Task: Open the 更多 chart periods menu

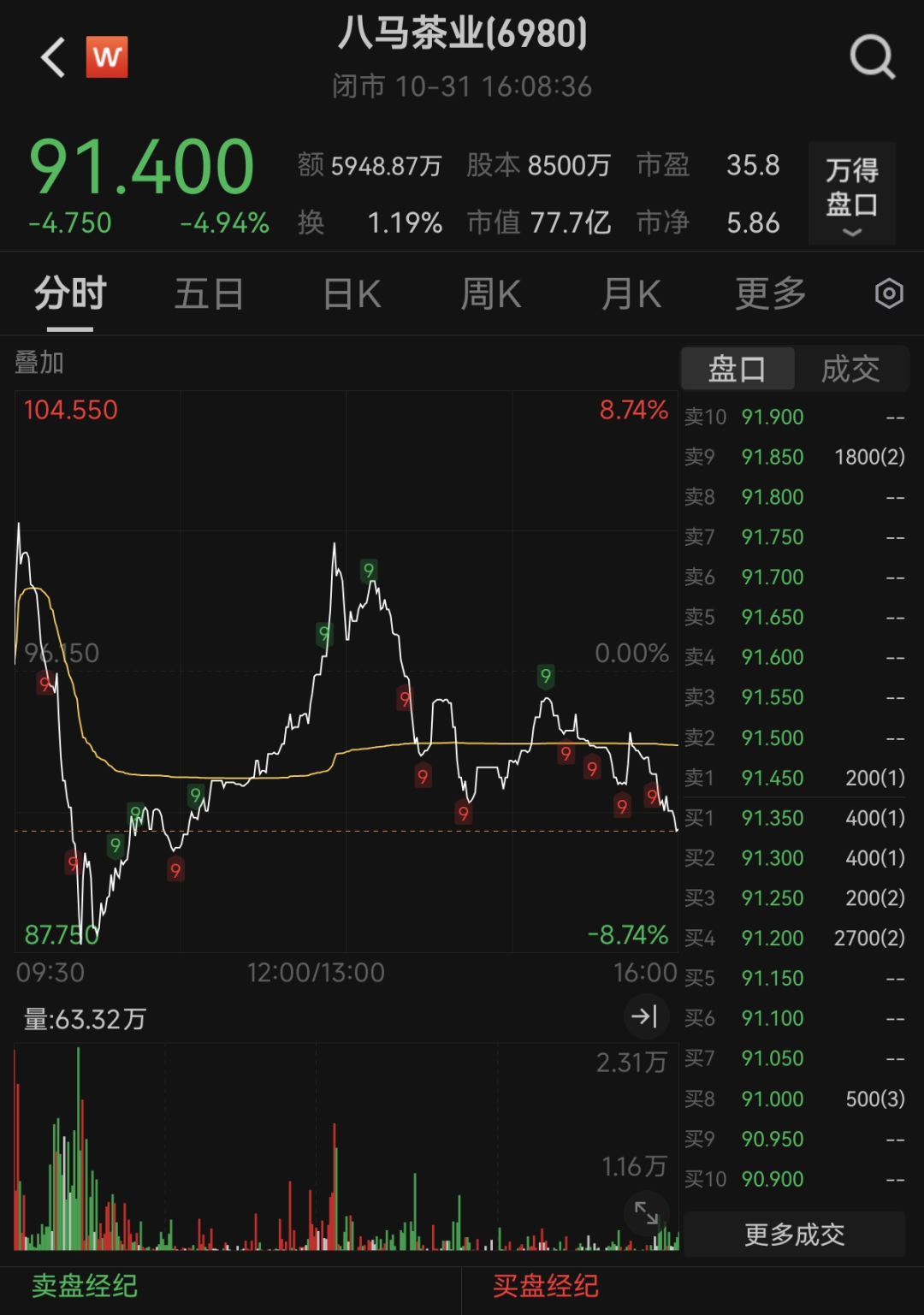Action: 770,295
